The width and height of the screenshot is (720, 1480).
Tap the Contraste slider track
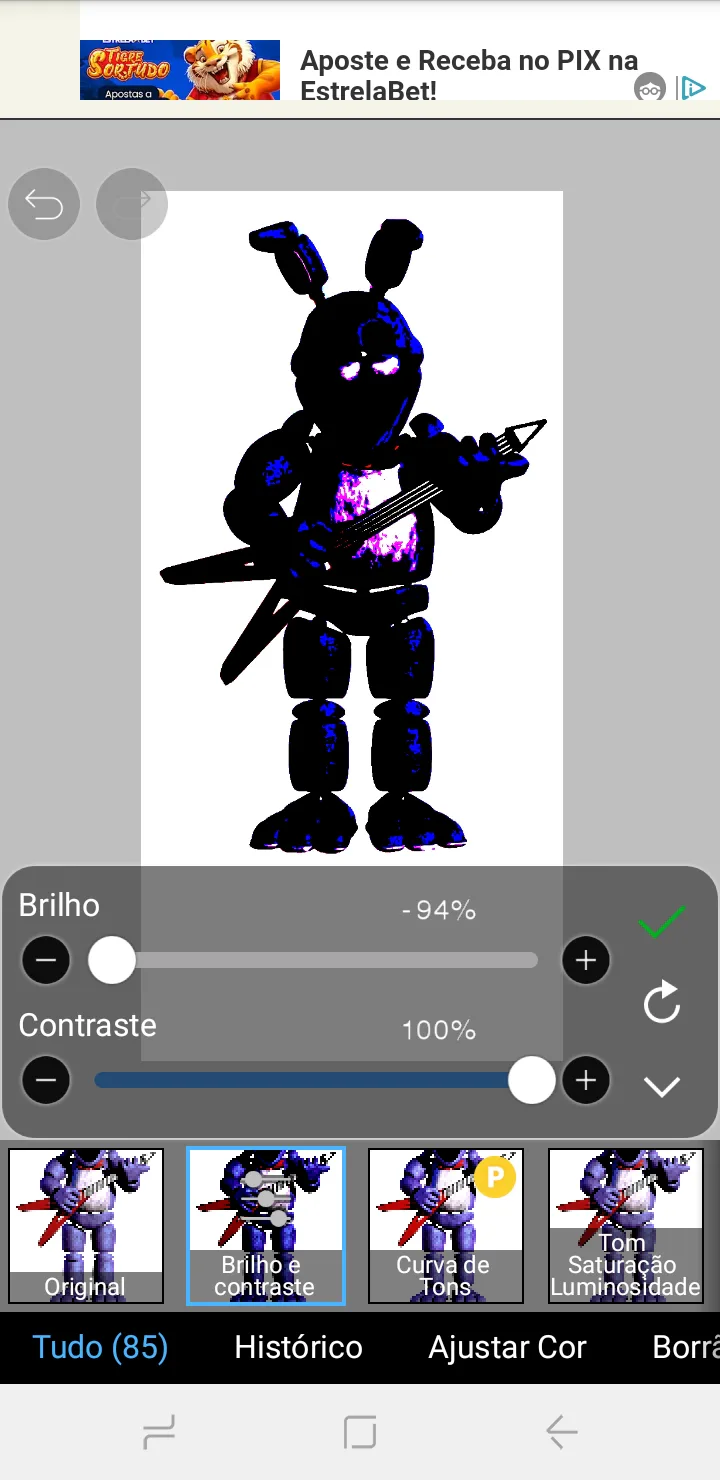click(316, 1081)
